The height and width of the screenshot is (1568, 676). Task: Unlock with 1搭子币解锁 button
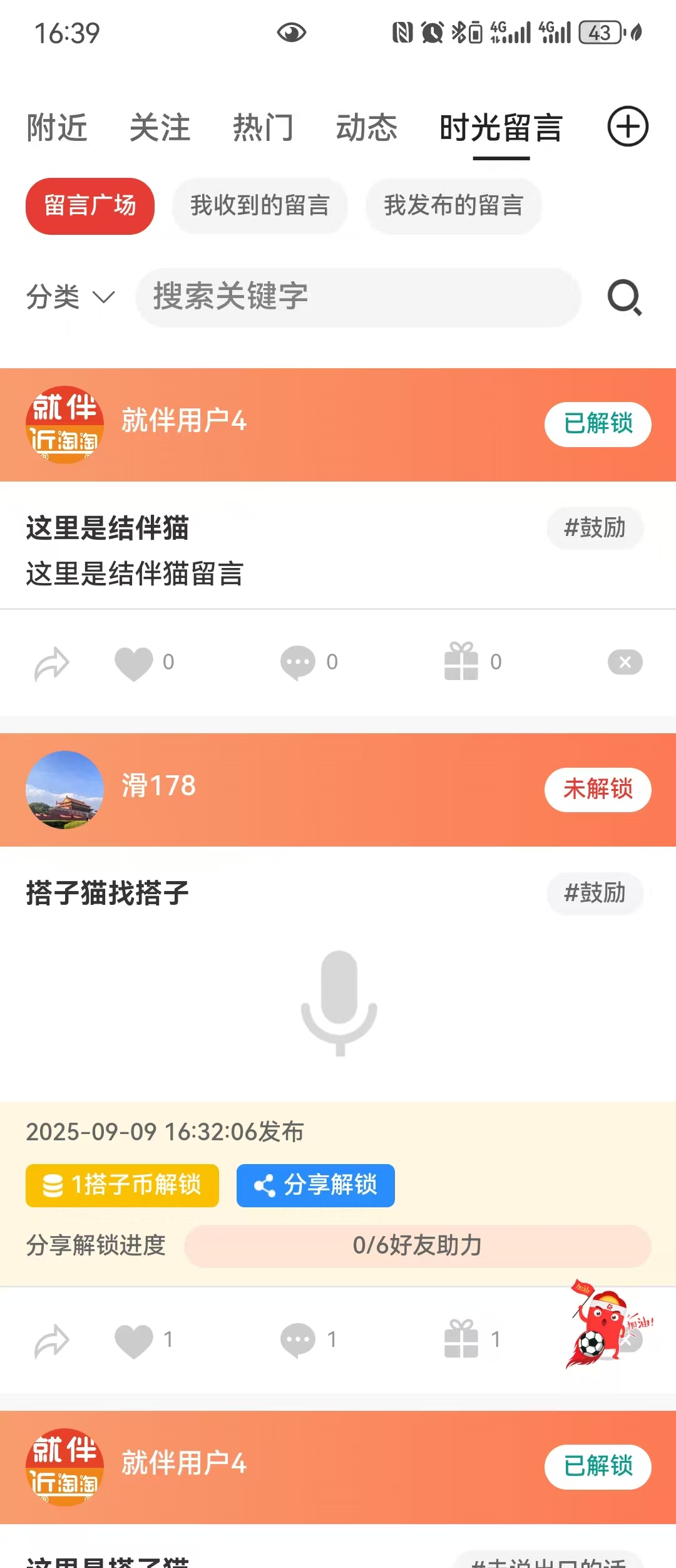click(122, 1185)
